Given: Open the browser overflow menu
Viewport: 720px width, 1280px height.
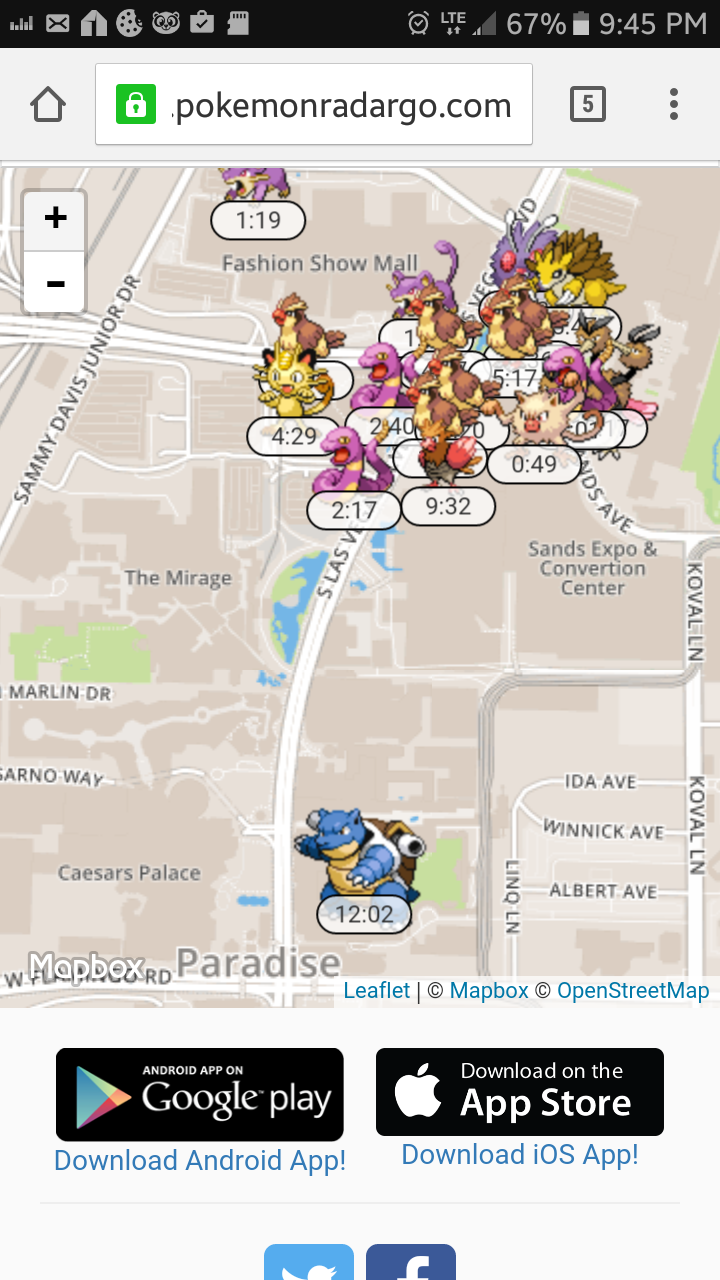Looking at the screenshot, I should 674,104.
